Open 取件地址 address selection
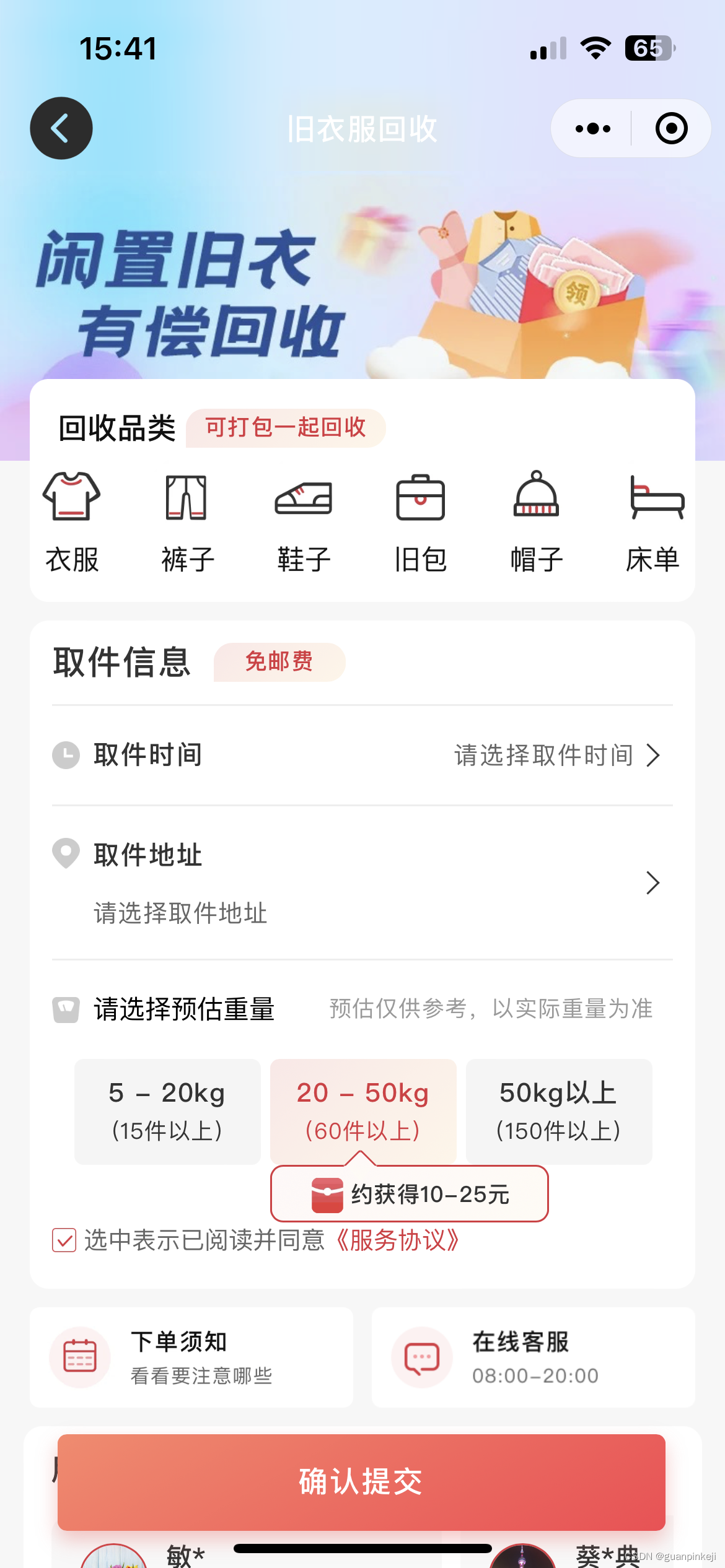The width and height of the screenshot is (725, 1568). pyautogui.click(x=362, y=882)
